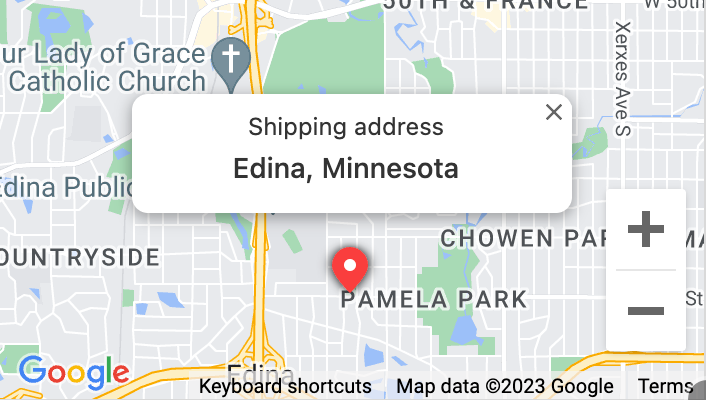
Task: Zoom in on the map
Action: (x=646, y=231)
